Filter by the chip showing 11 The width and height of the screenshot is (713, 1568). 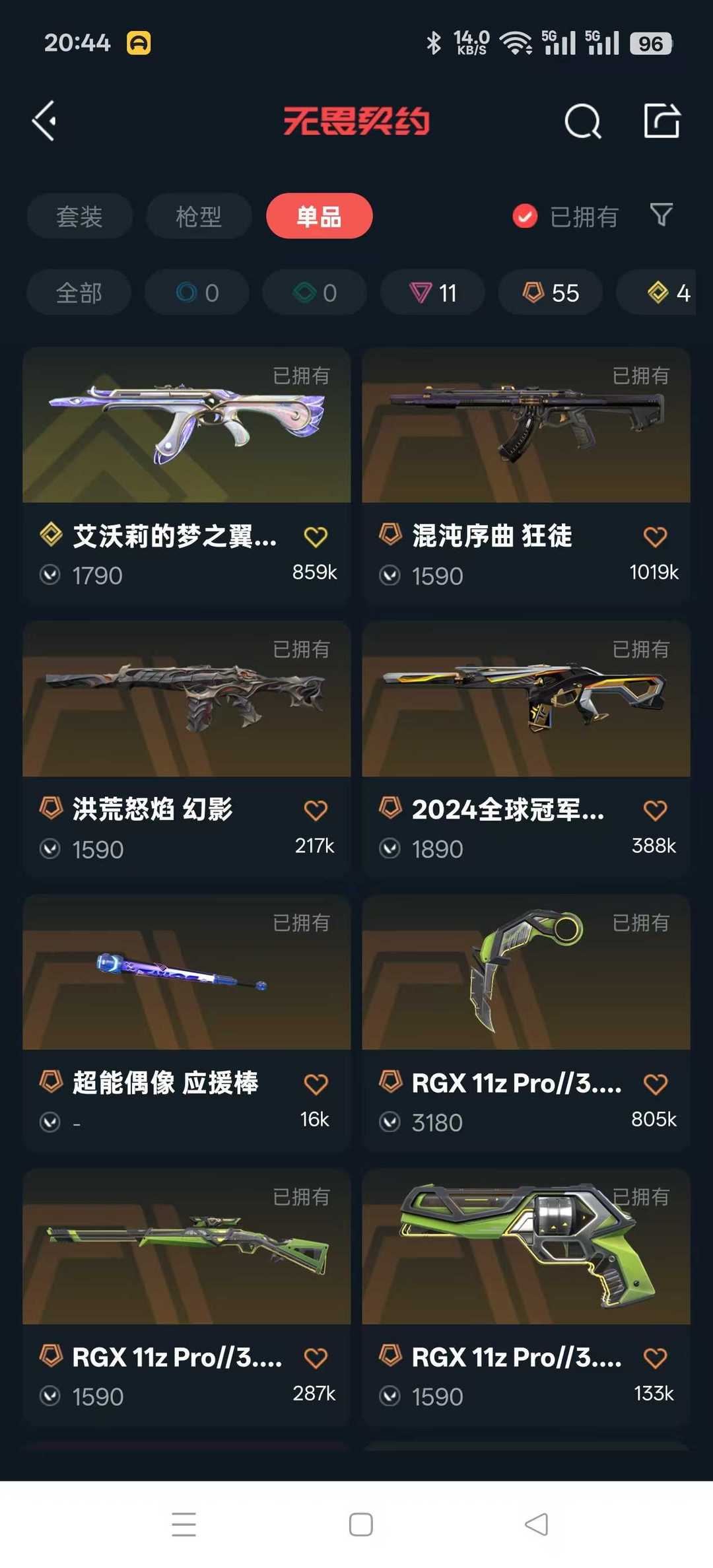pyautogui.click(x=432, y=292)
